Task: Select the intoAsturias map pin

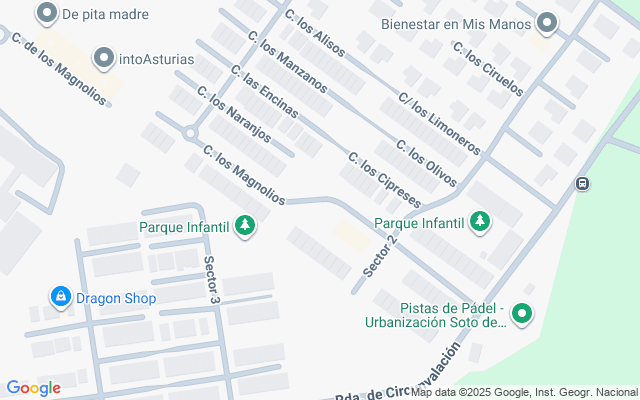Action: [104, 58]
